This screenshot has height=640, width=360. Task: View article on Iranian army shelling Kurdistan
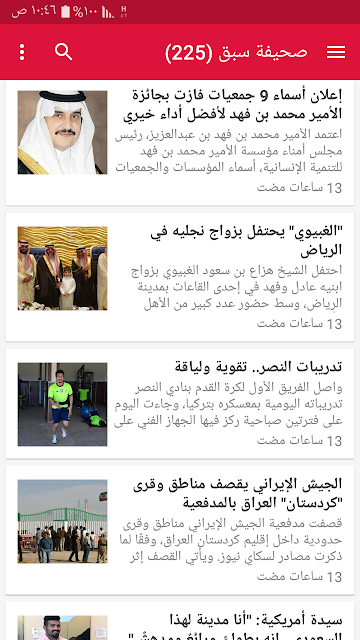tap(180, 530)
